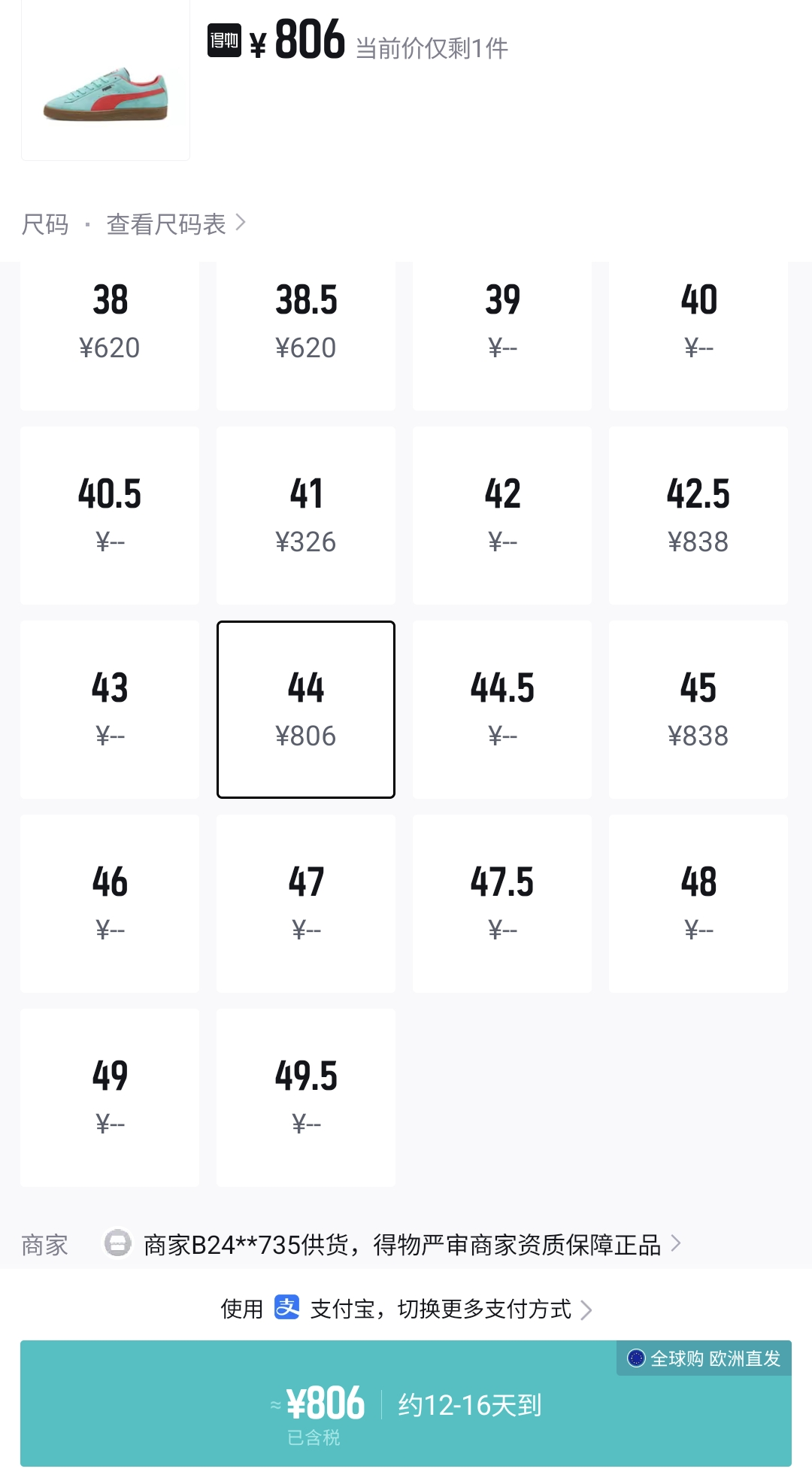
Task: Select size 45 priced ¥838
Action: pos(698,709)
